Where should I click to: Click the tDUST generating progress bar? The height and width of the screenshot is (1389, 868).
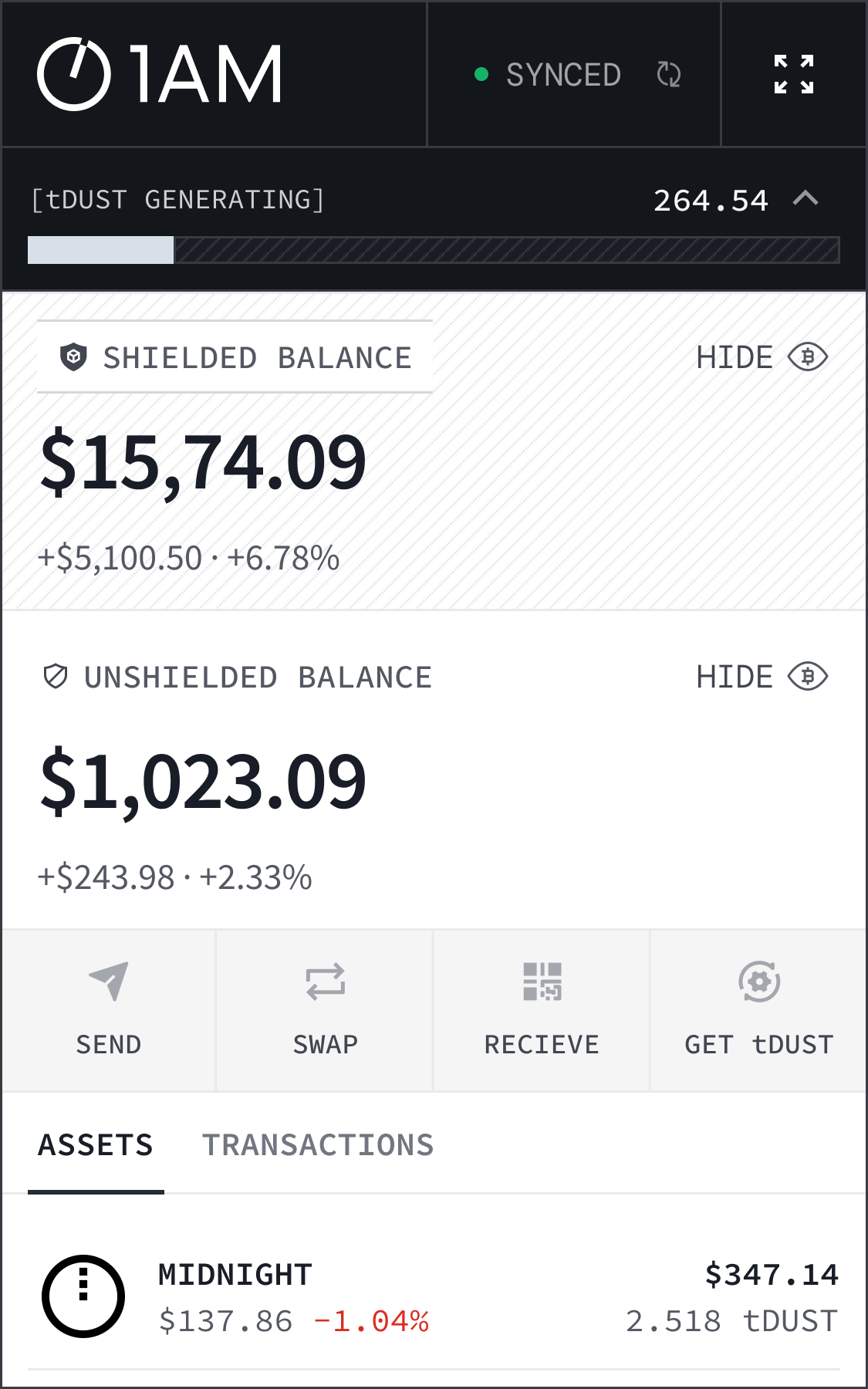[432, 247]
